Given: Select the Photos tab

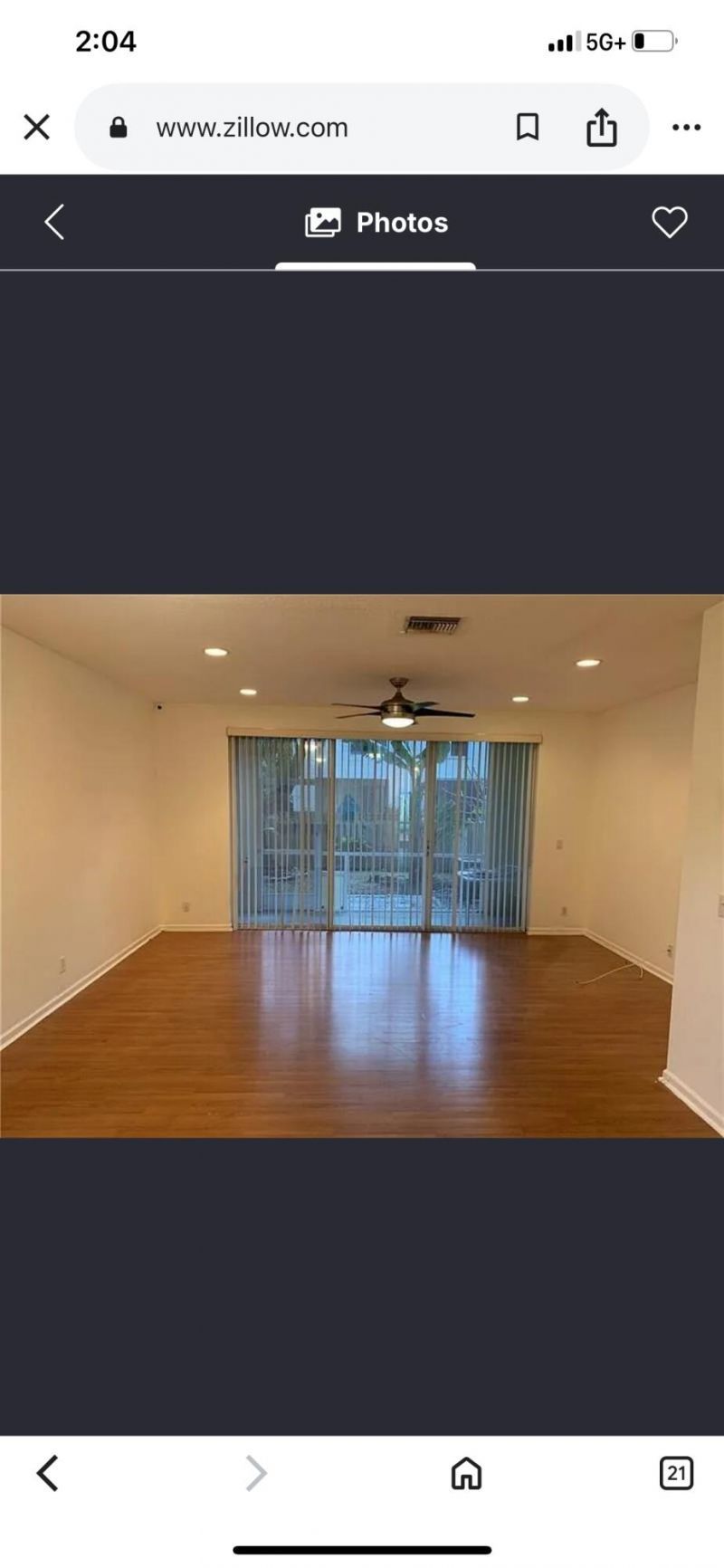Looking at the screenshot, I should (x=376, y=223).
